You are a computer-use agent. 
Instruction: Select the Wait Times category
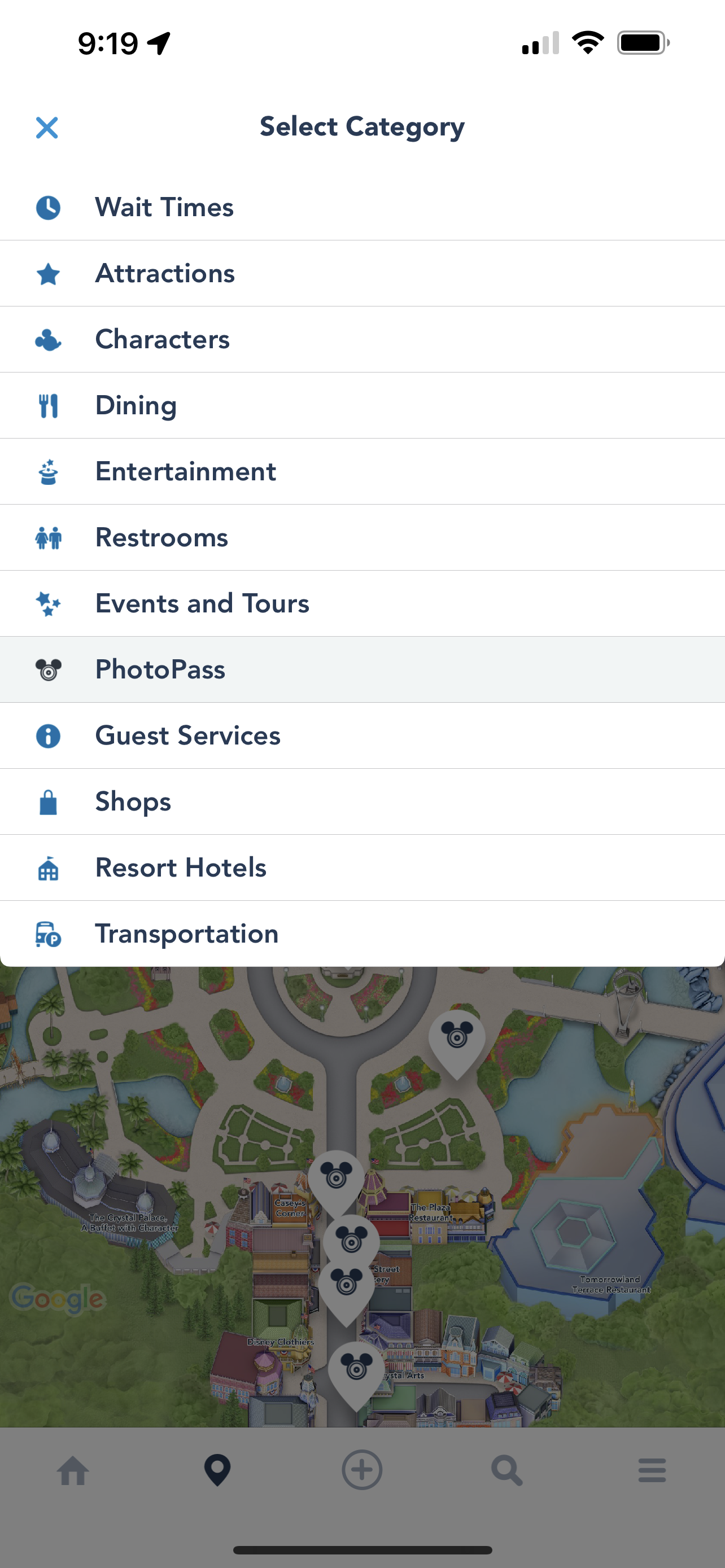(362, 208)
